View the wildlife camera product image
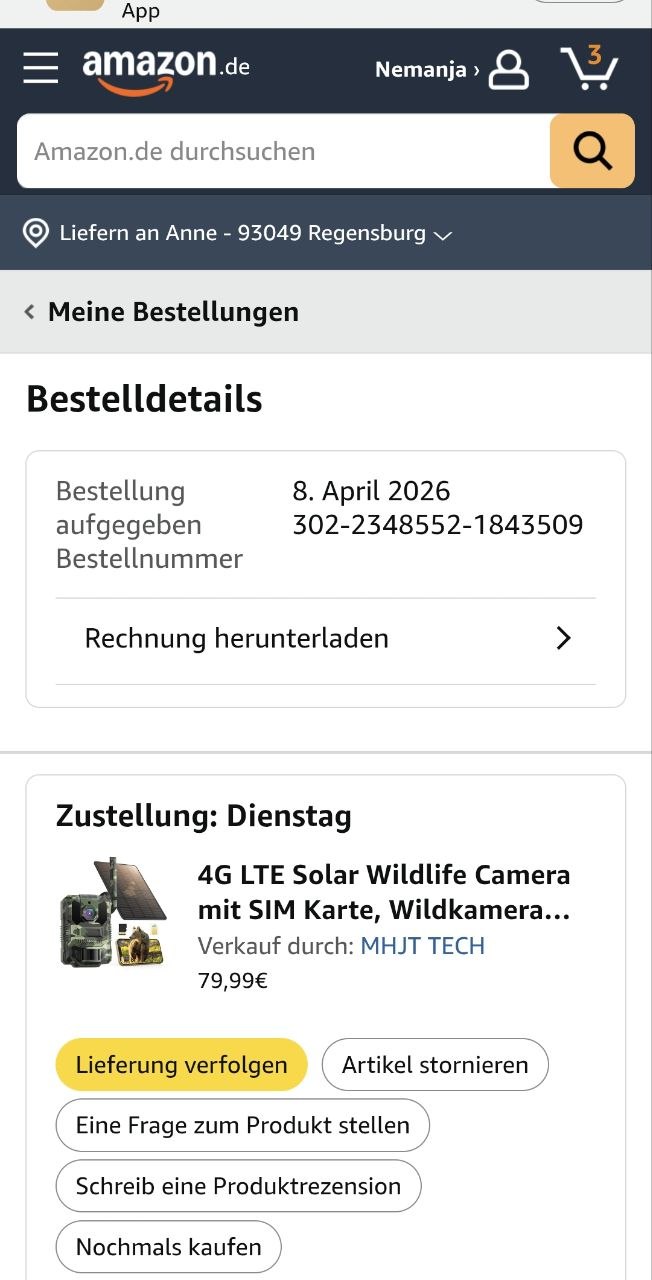The image size is (652, 1280). click(x=112, y=916)
